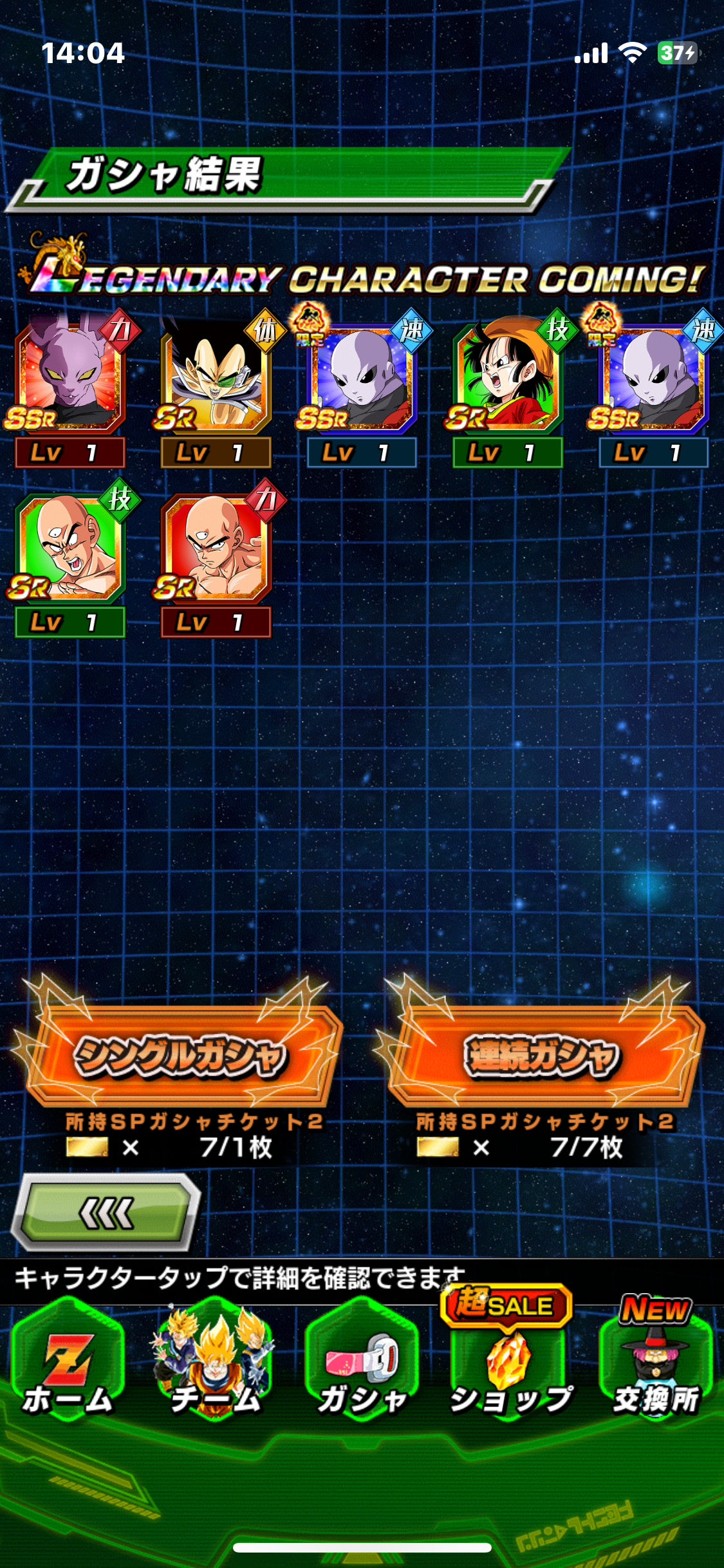Viewport: 724px width, 1568px height.
Task: Open the SSR Beerus character card
Action: [x=70, y=378]
